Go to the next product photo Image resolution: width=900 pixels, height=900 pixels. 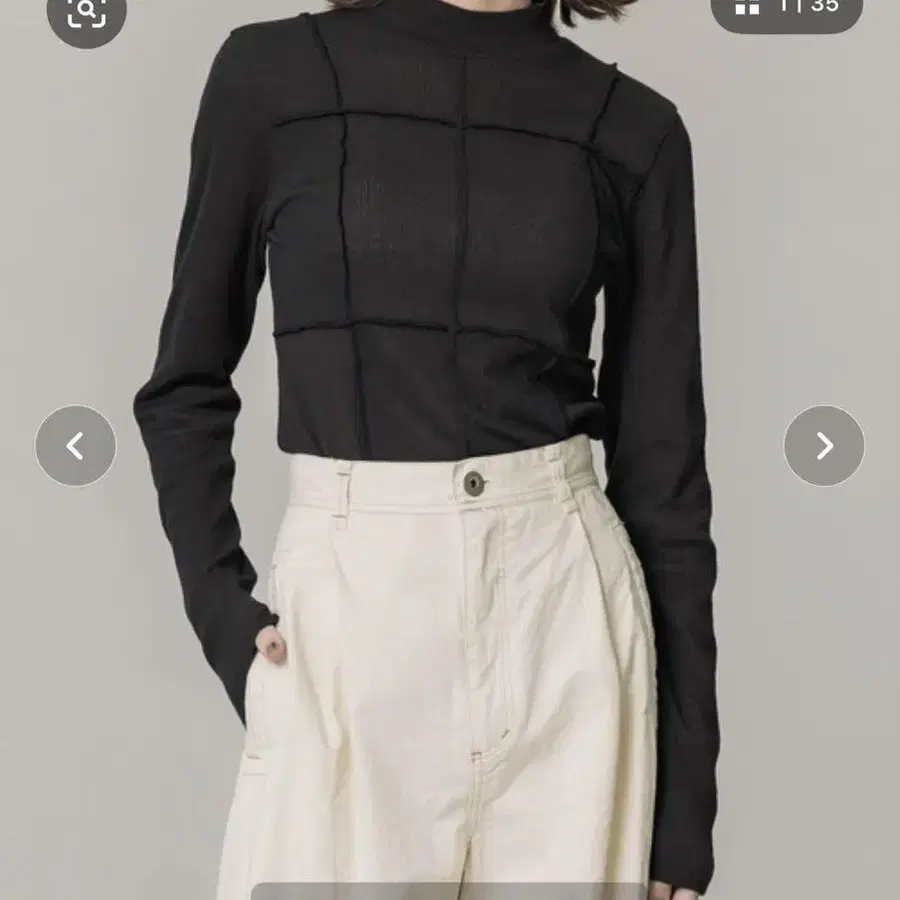[824, 446]
